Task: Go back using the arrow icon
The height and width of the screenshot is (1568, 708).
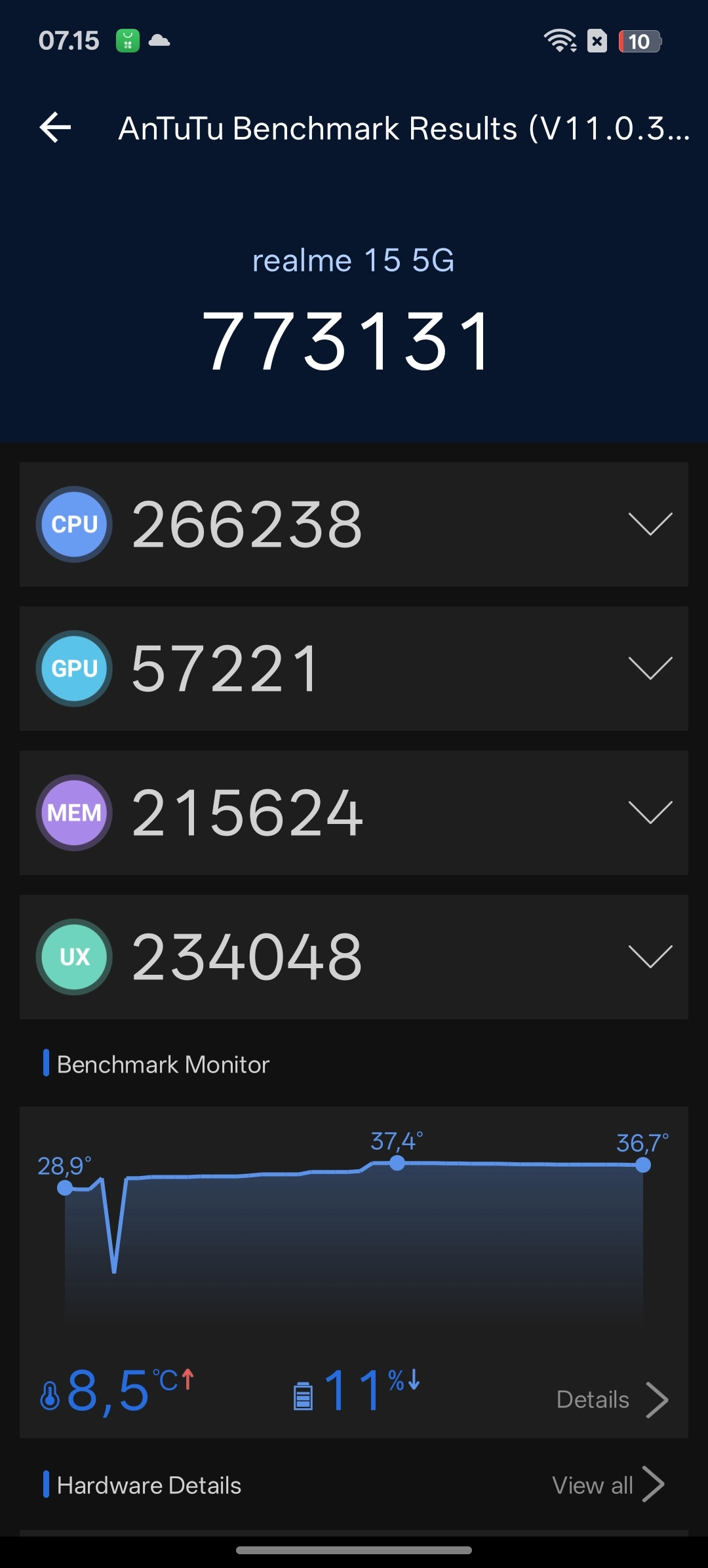Action: (x=55, y=127)
